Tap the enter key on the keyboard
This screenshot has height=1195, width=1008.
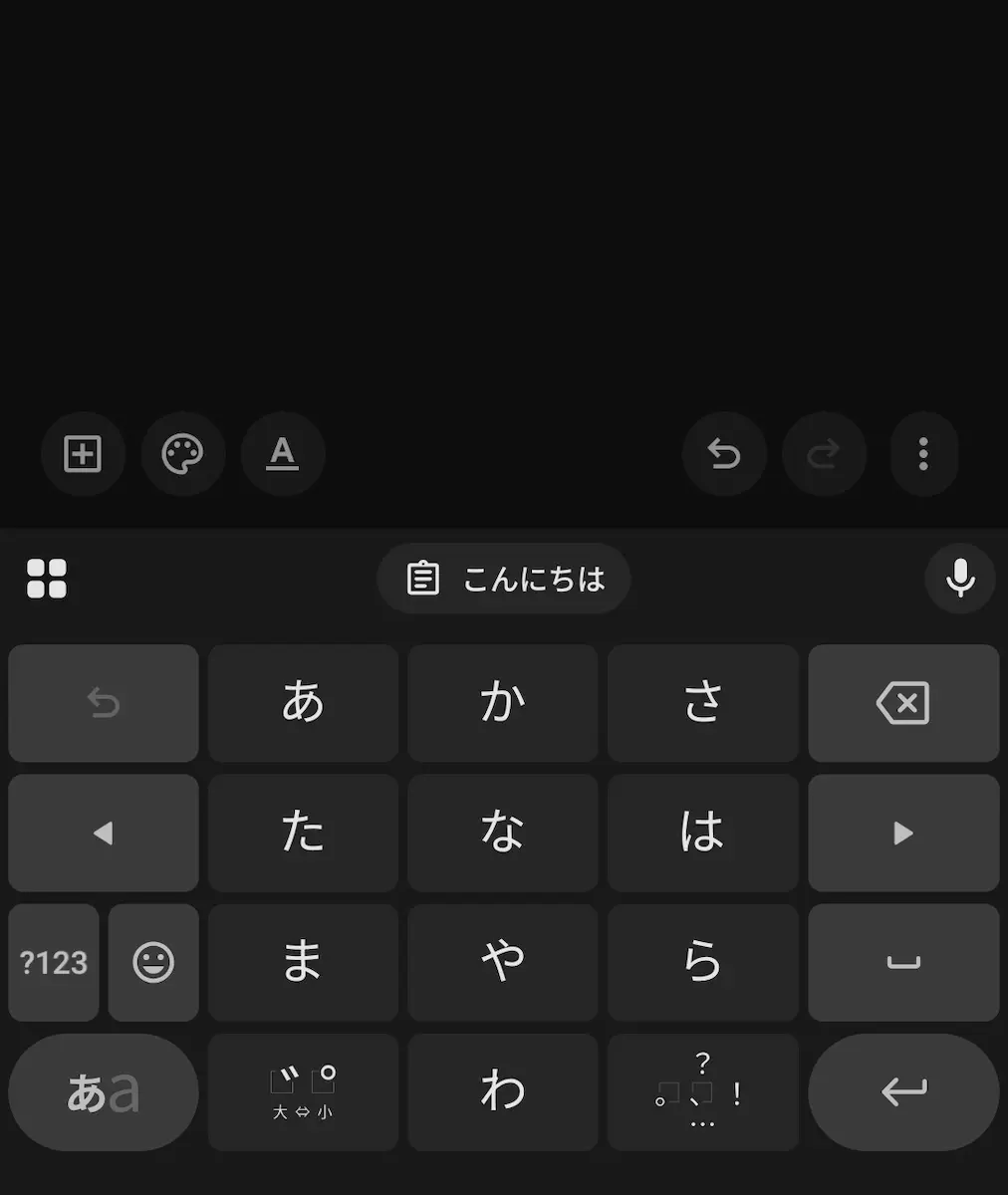click(903, 1092)
